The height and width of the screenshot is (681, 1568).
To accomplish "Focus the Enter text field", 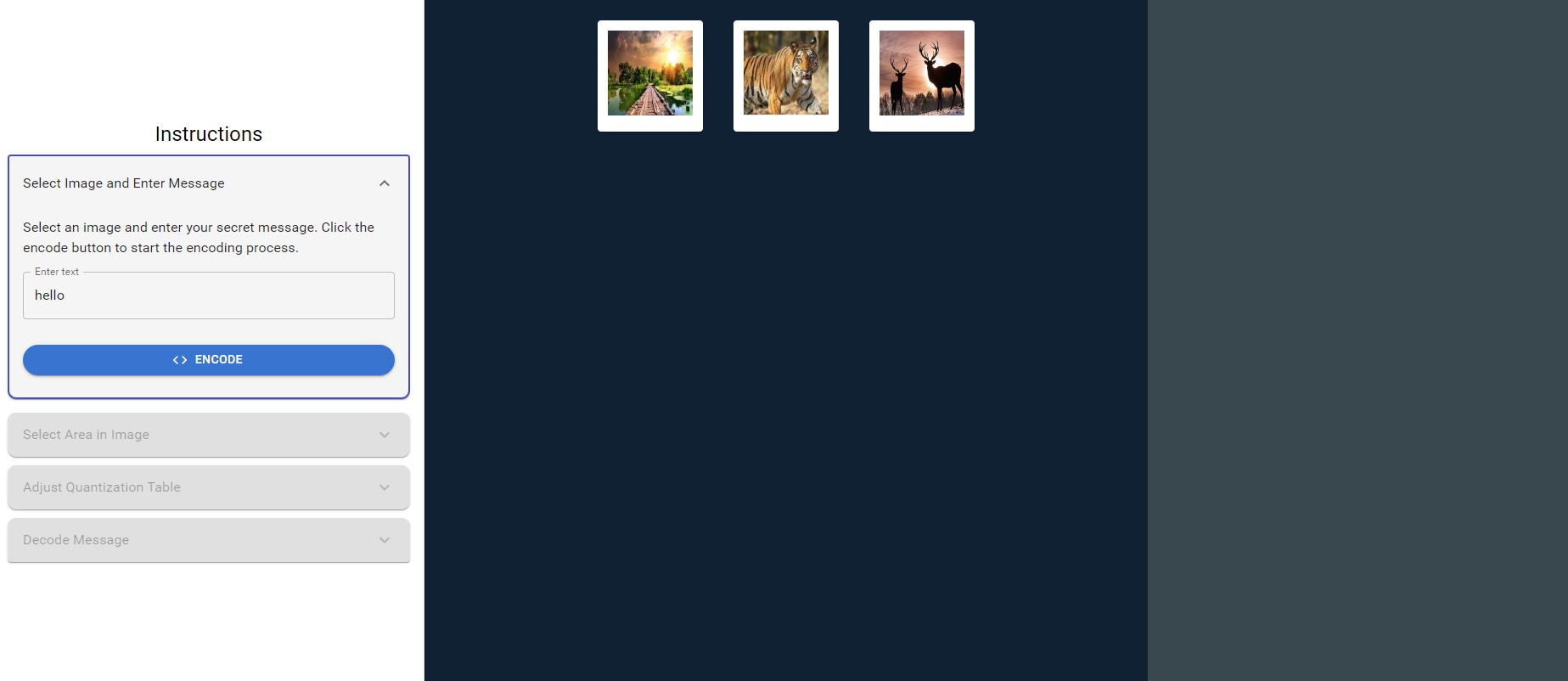I will 208,295.
